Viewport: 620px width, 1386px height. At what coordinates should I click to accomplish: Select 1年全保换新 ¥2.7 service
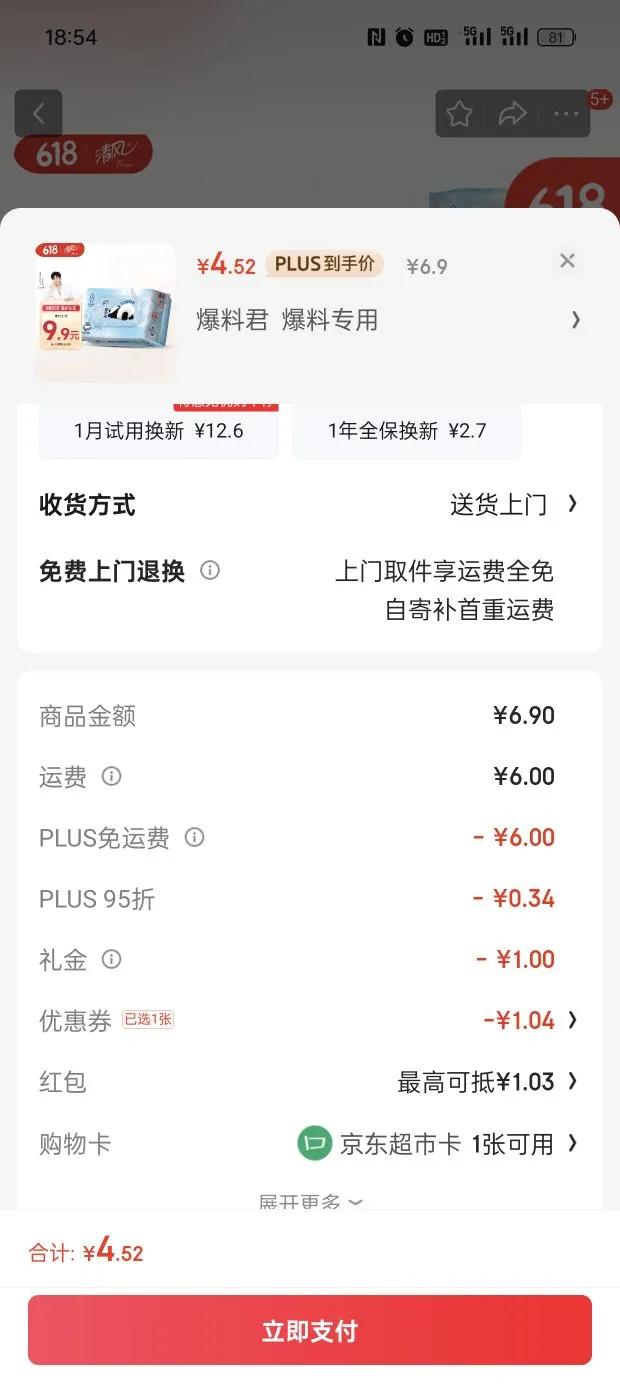pyautogui.click(x=406, y=432)
